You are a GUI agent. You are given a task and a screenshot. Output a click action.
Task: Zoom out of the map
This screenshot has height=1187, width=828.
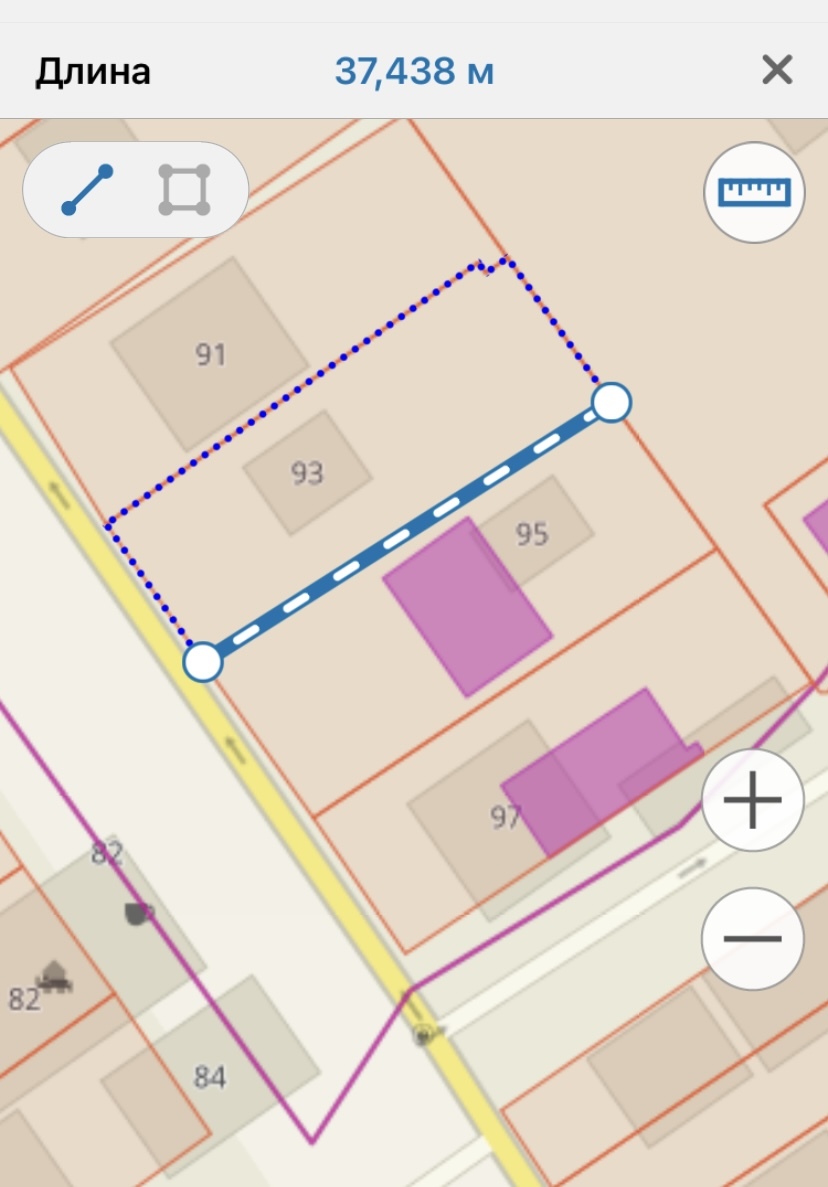753,938
